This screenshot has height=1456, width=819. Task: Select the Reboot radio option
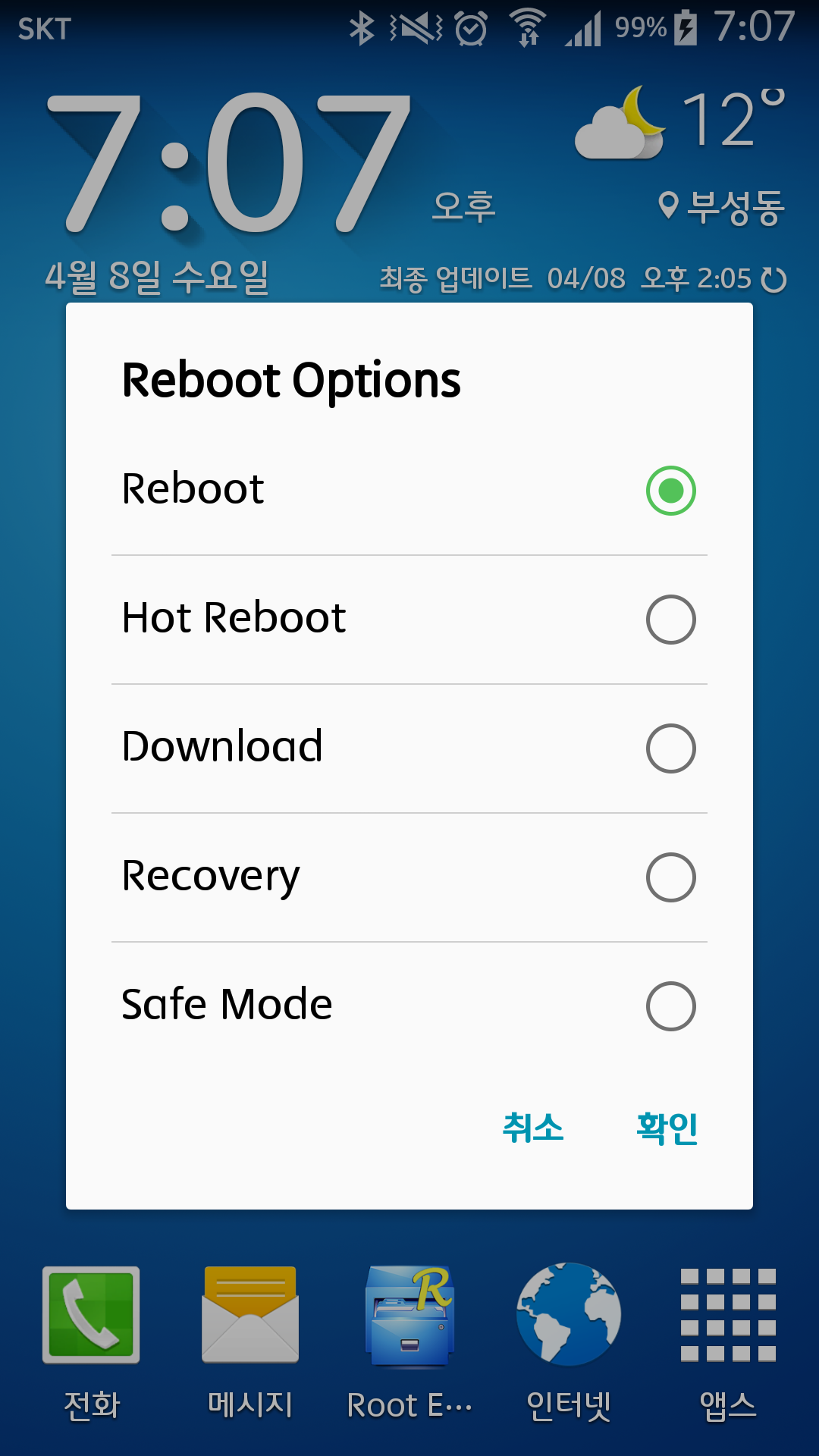[670, 491]
